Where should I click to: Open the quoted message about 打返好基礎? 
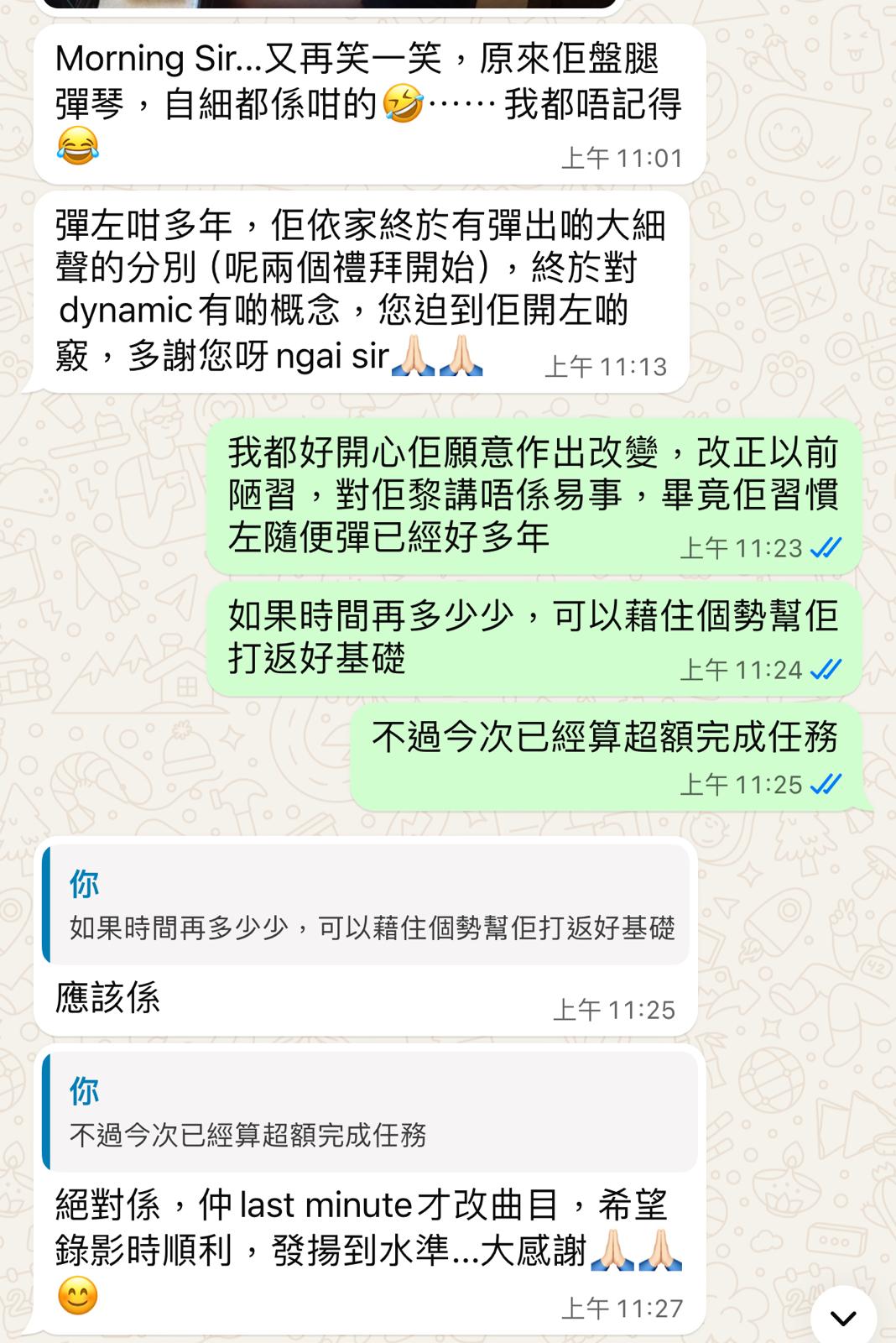367,905
